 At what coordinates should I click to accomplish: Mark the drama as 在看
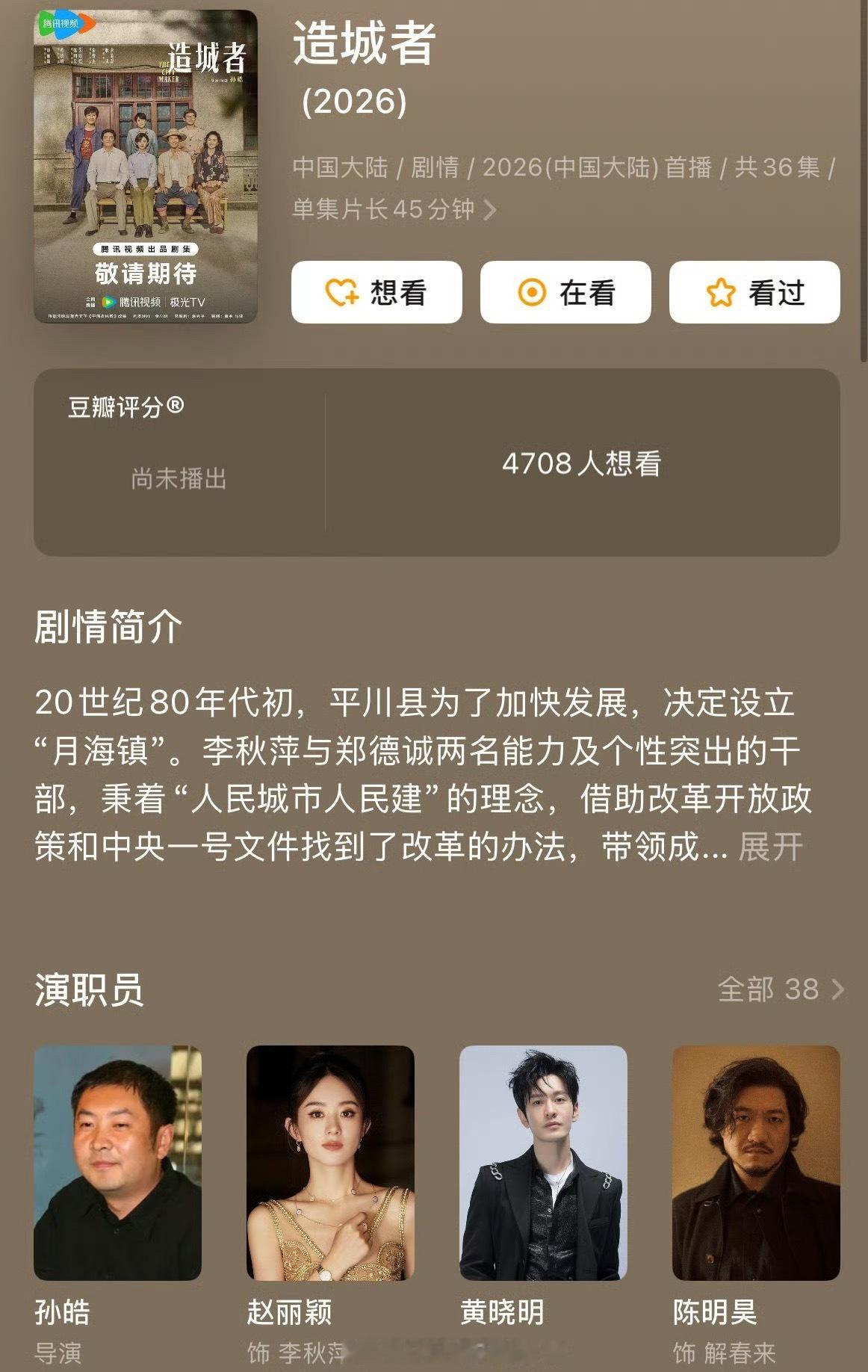(565, 293)
